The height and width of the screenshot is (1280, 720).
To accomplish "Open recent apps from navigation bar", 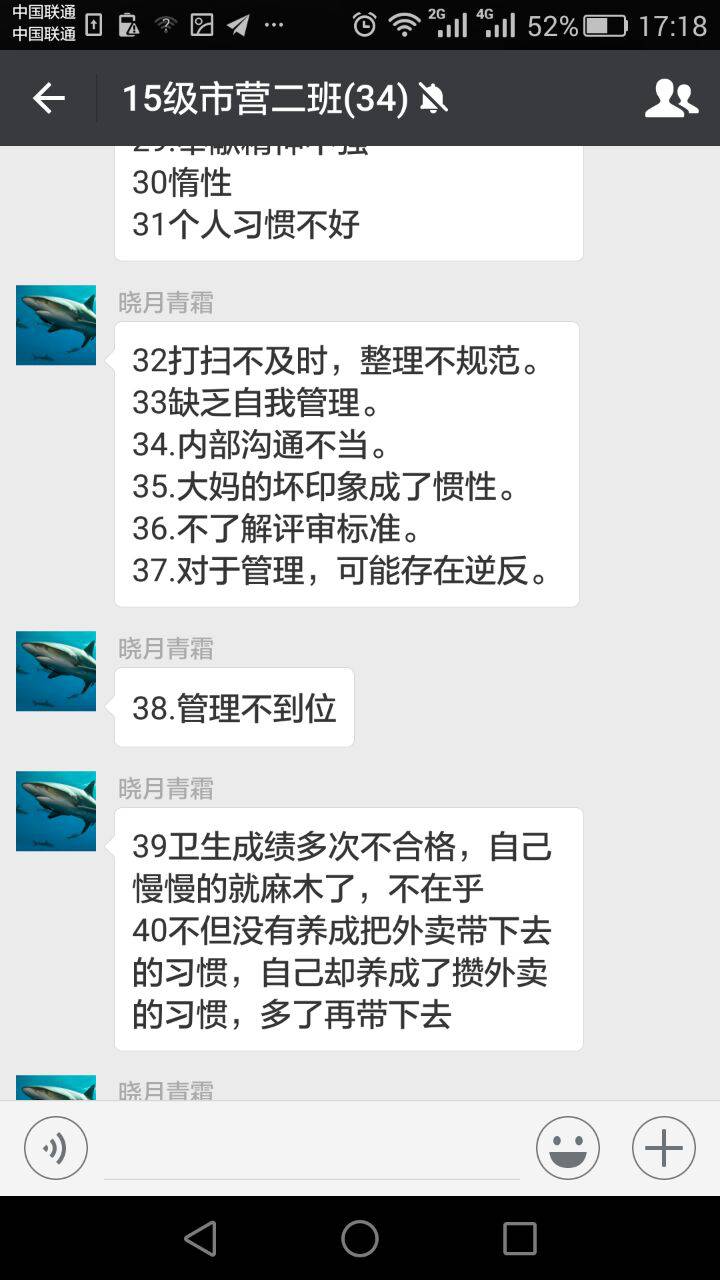I will (x=520, y=1238).
